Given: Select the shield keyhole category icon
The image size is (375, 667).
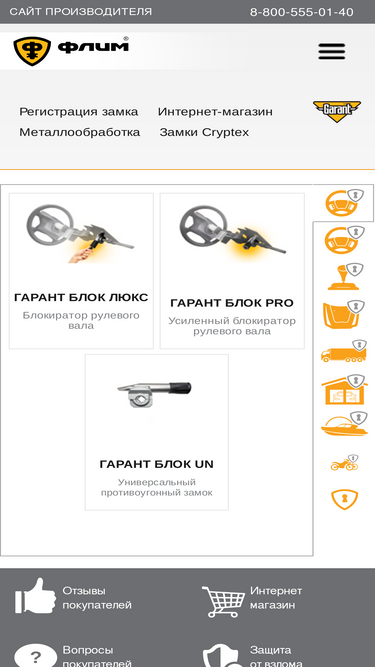Looking at the screenshot, I should pos(344,499).
